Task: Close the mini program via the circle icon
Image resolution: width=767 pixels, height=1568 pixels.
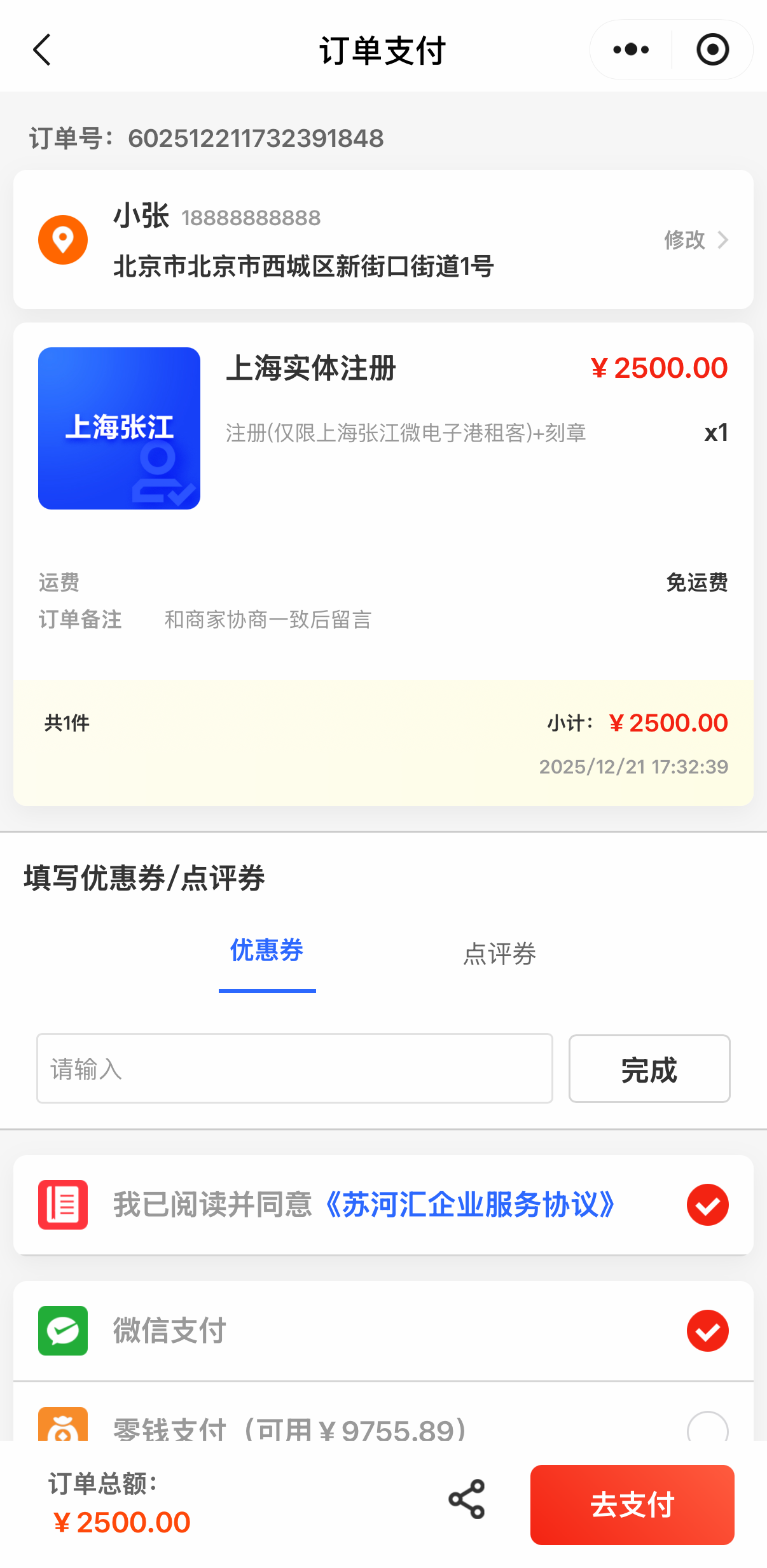Action: tap(712, 50)
